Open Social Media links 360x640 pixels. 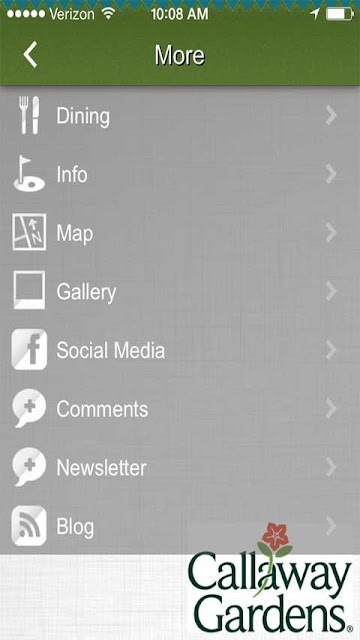coord(180,350)
